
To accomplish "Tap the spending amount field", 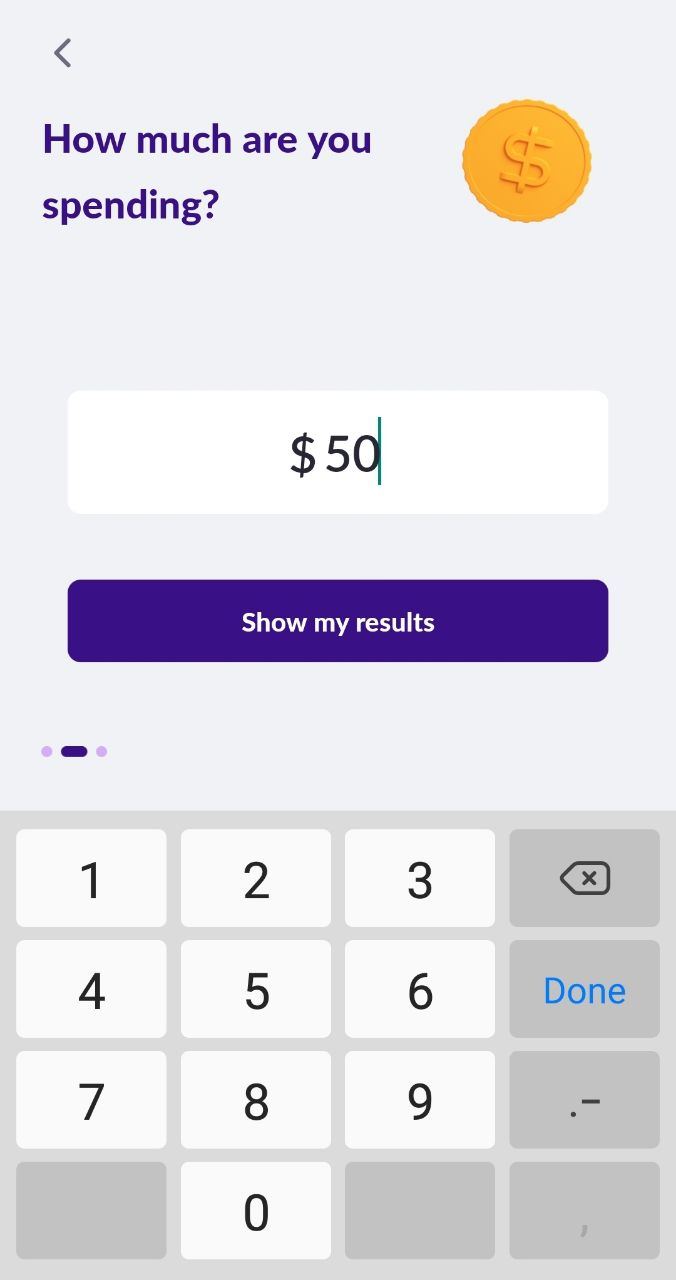I will [338, 452].
